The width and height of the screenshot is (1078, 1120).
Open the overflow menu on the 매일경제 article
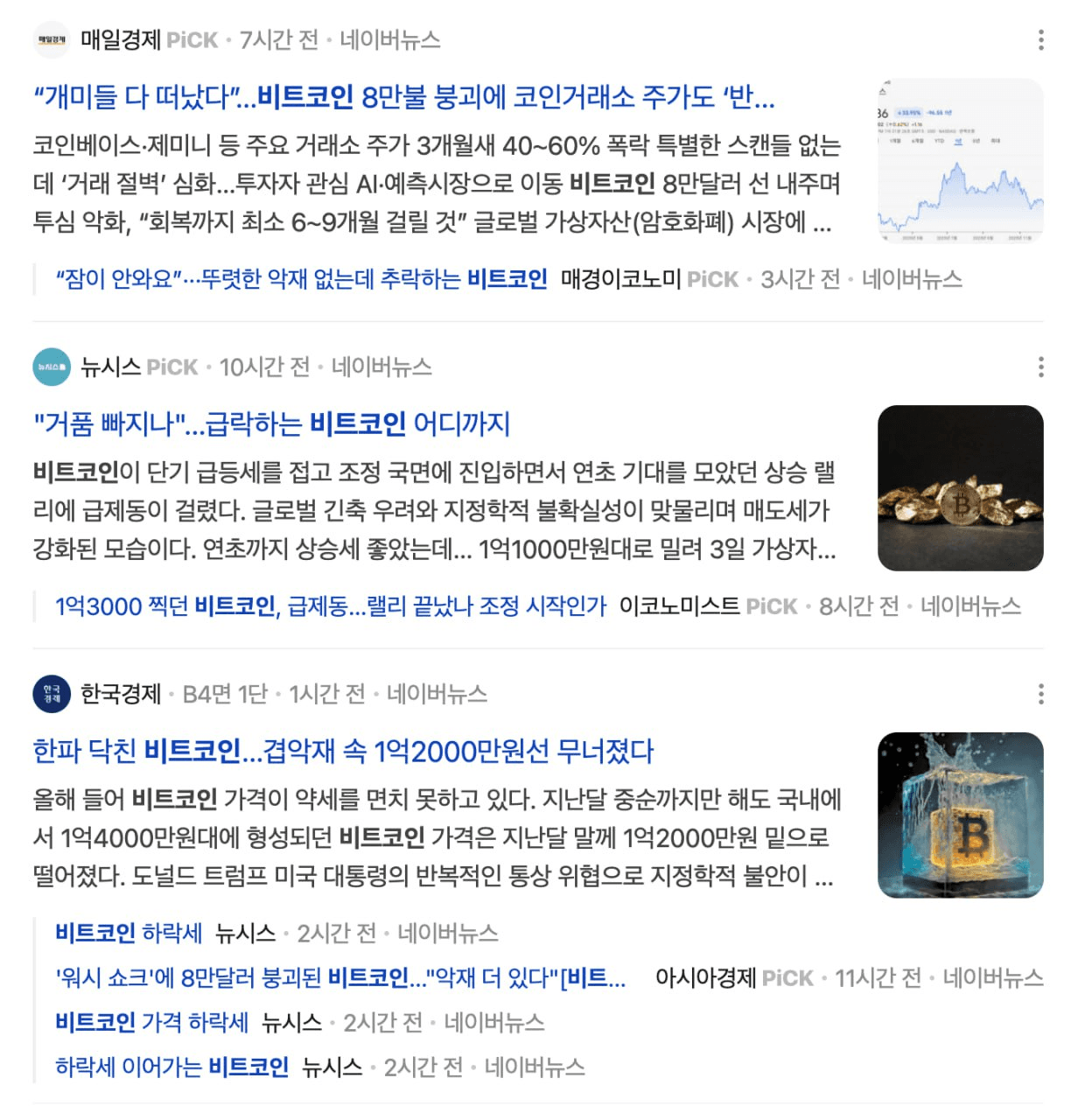click(x=1040, y=39)
